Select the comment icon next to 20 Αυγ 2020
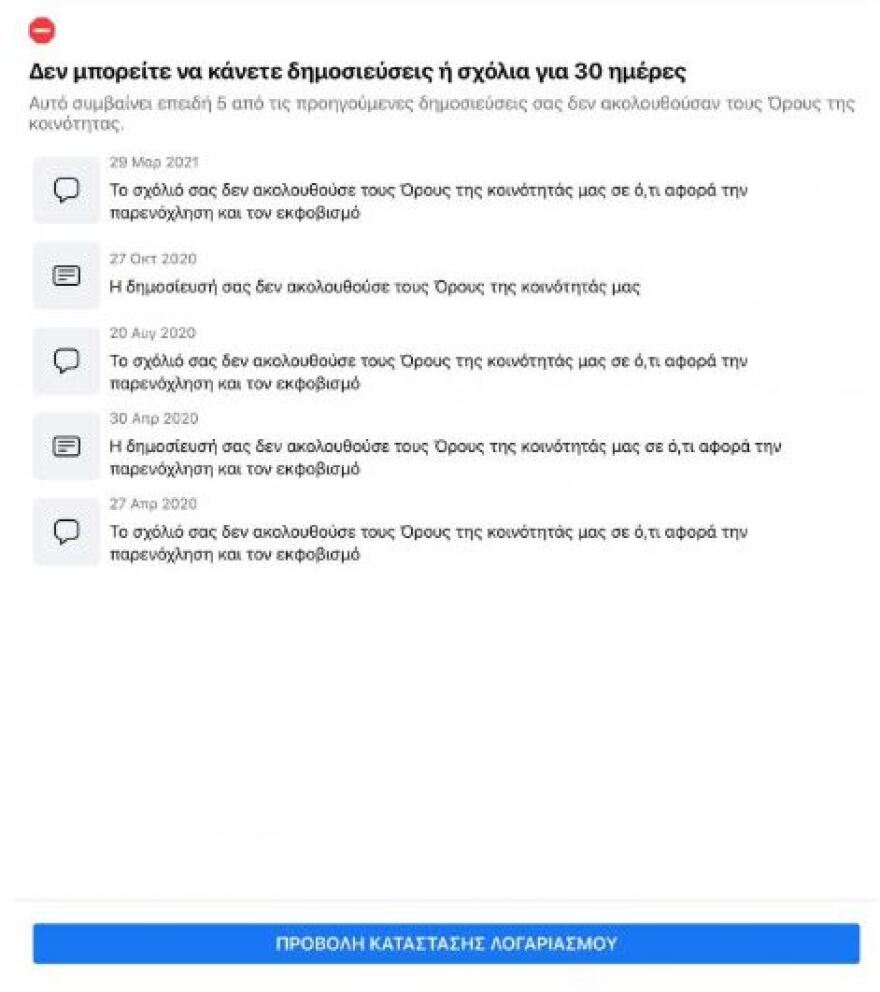Viewport: 880px width, 992px height. (x=66, y=360)
